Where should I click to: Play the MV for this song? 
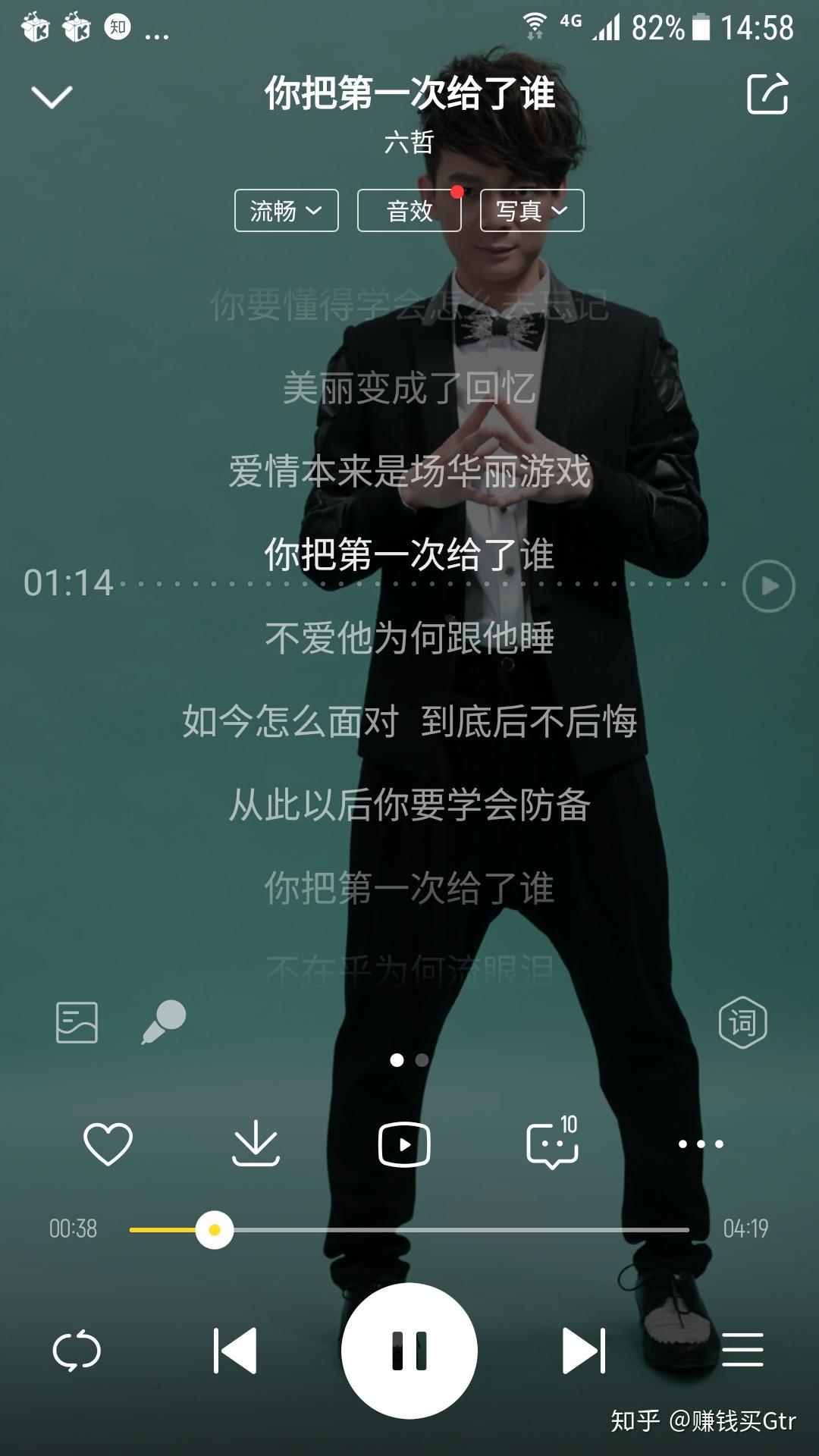[406, 1144]
